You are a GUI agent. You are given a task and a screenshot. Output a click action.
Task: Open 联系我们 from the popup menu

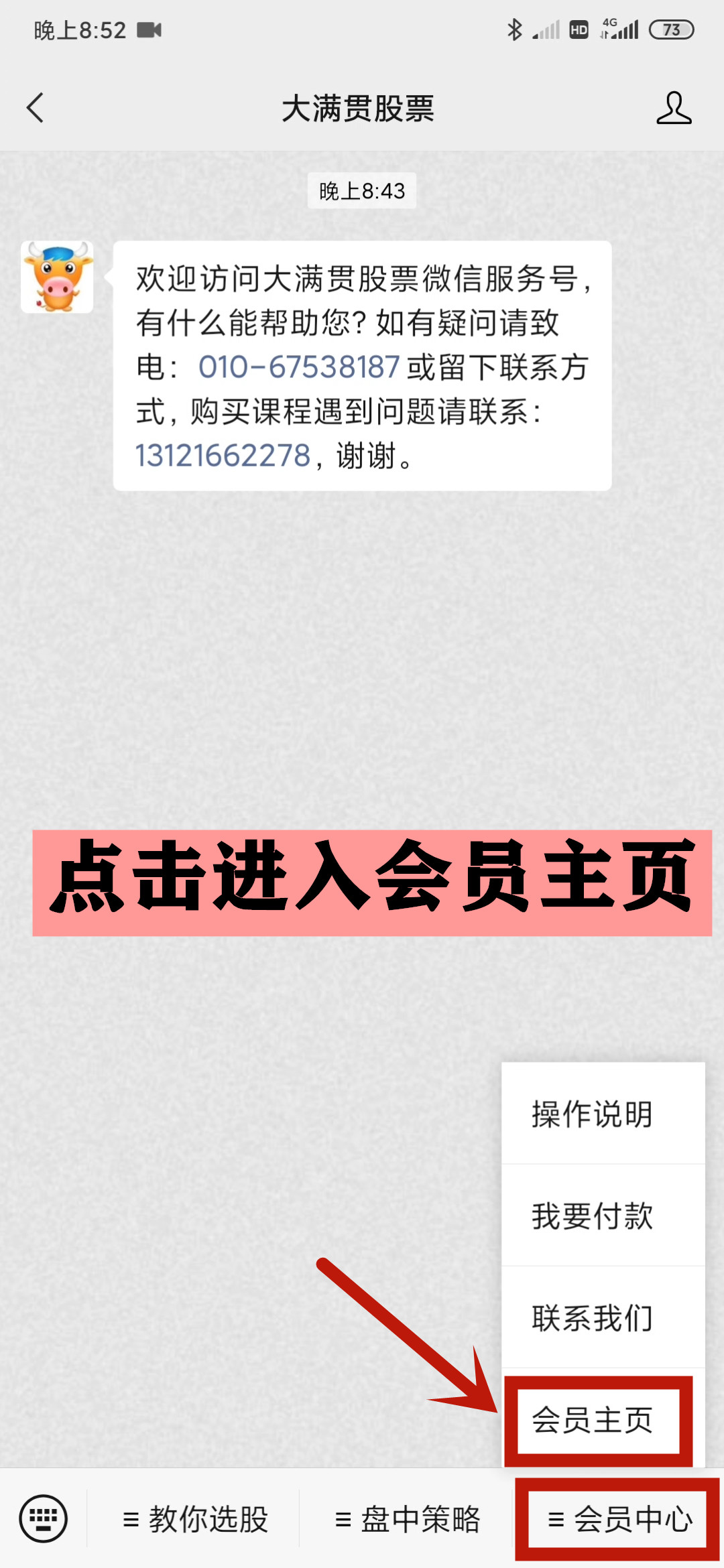point(592,1317)
